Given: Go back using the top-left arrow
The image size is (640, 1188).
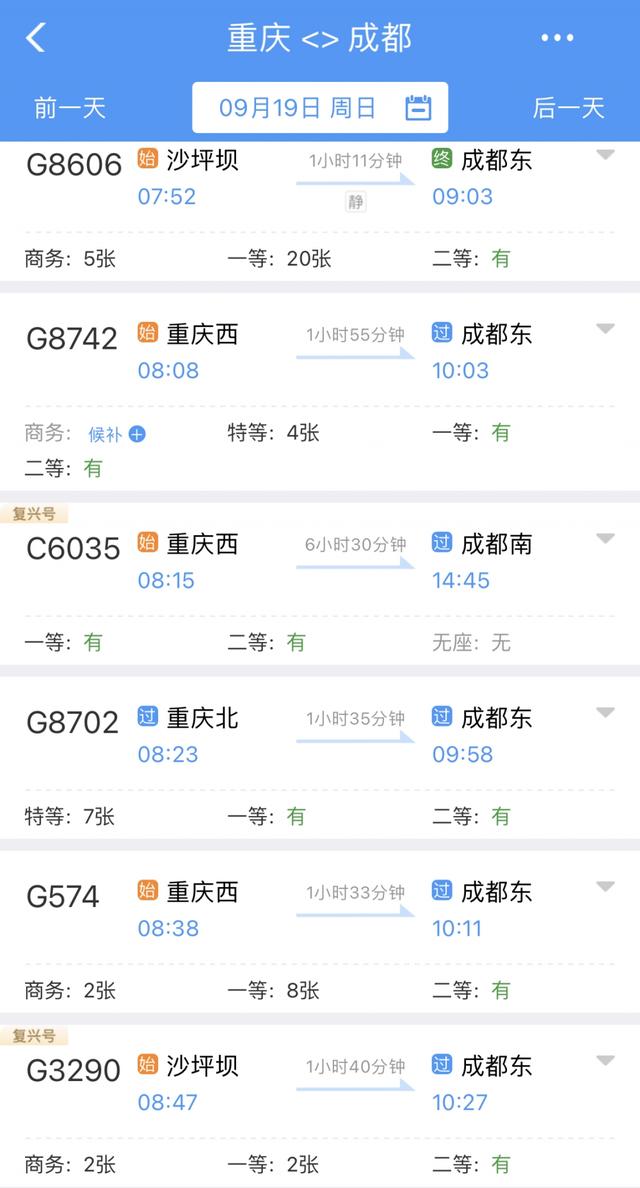Looking at the screenshot, I should click(36, 37).
